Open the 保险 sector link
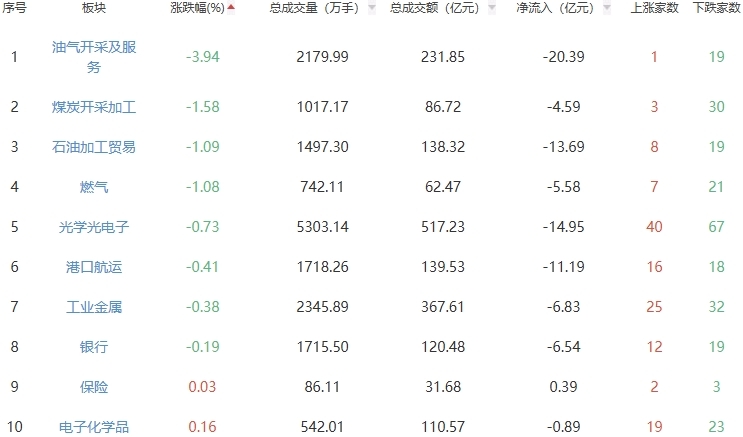The height and width of the screenshot is (437, 743). click(94, 386)
